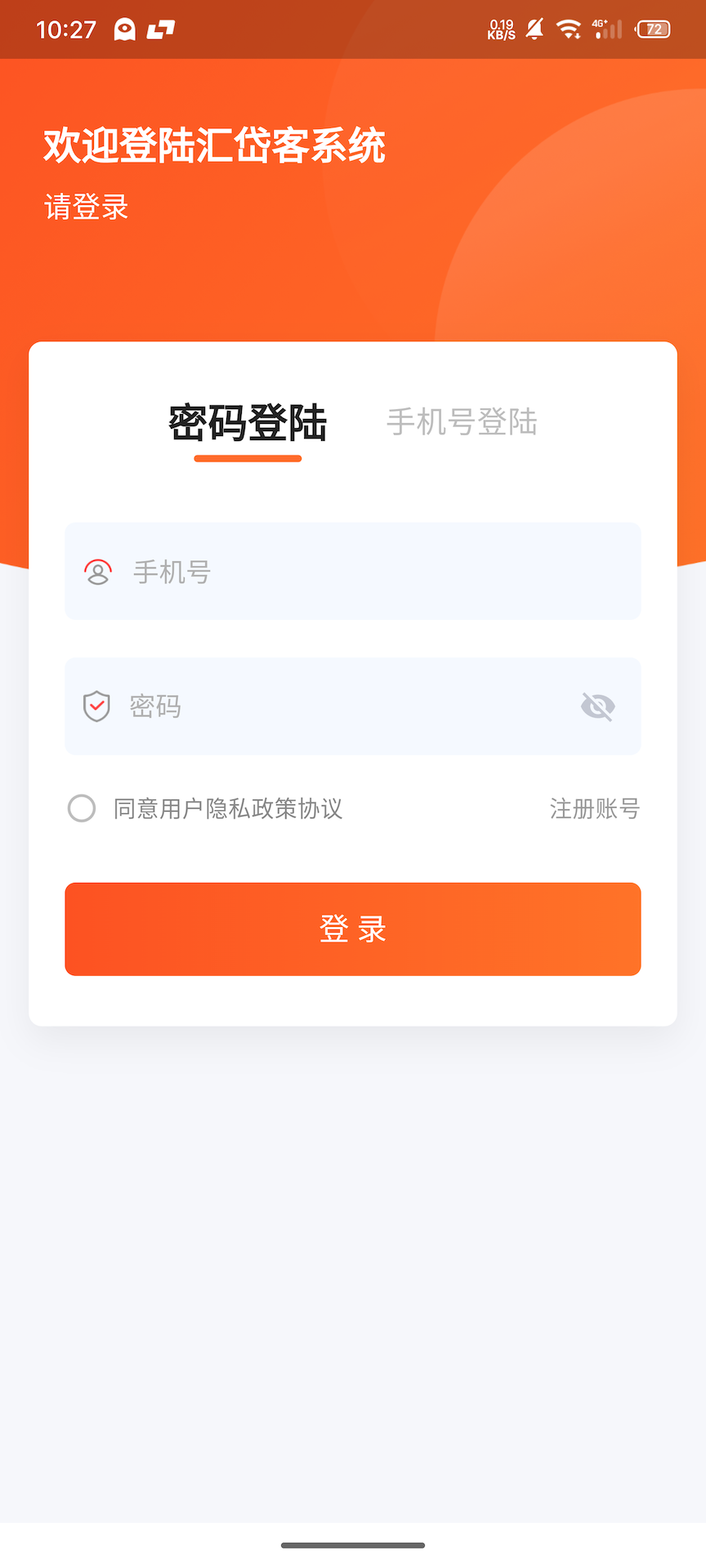Click the Wi-Fi icon in the status bar
This screenshot has height=1568, width=706.
point(567,29)
